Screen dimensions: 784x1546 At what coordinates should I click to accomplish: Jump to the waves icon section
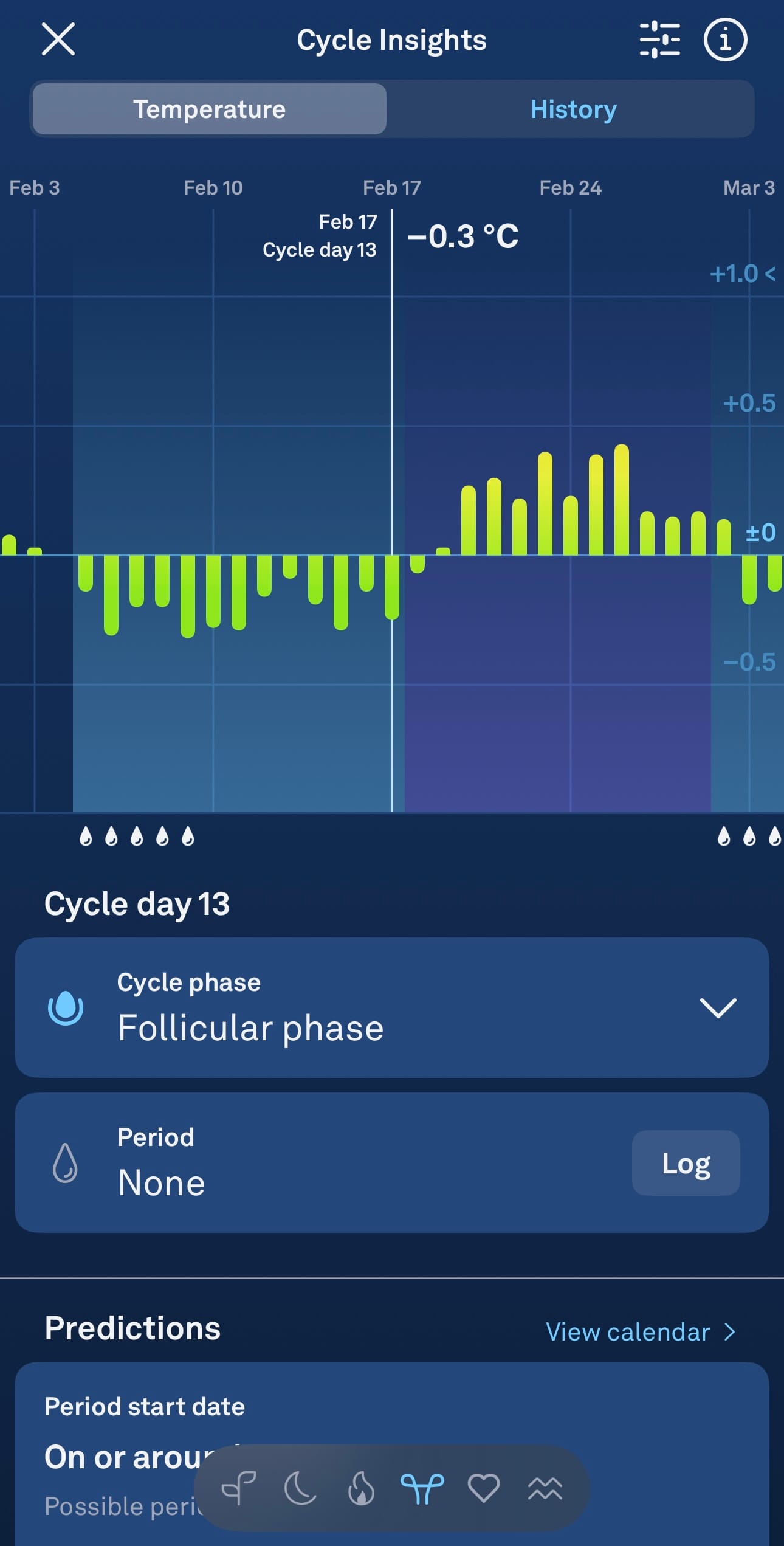[x=545, y=1488]
